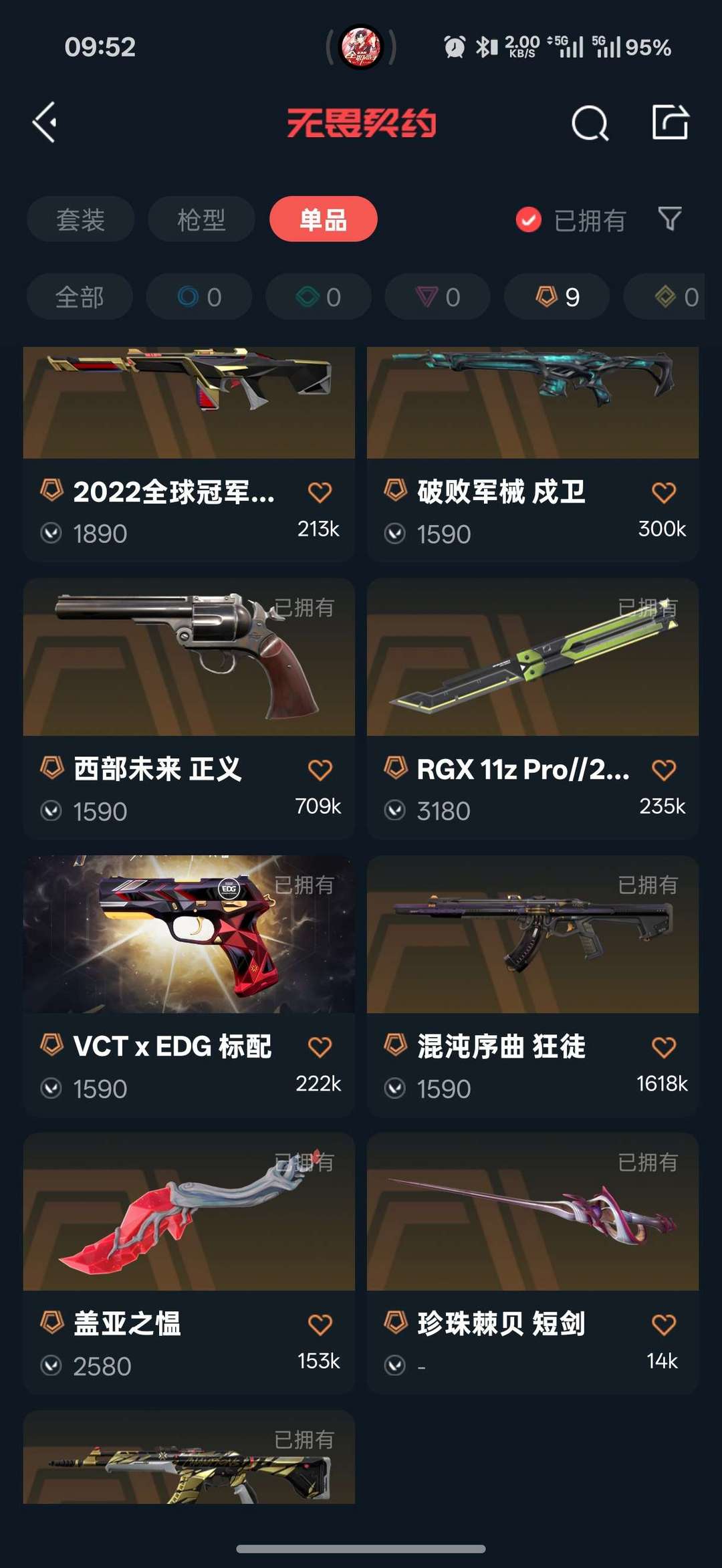Viewport: 722px width, 1568px height.
Task: Open the search icon in header
Action: point(590,123)
